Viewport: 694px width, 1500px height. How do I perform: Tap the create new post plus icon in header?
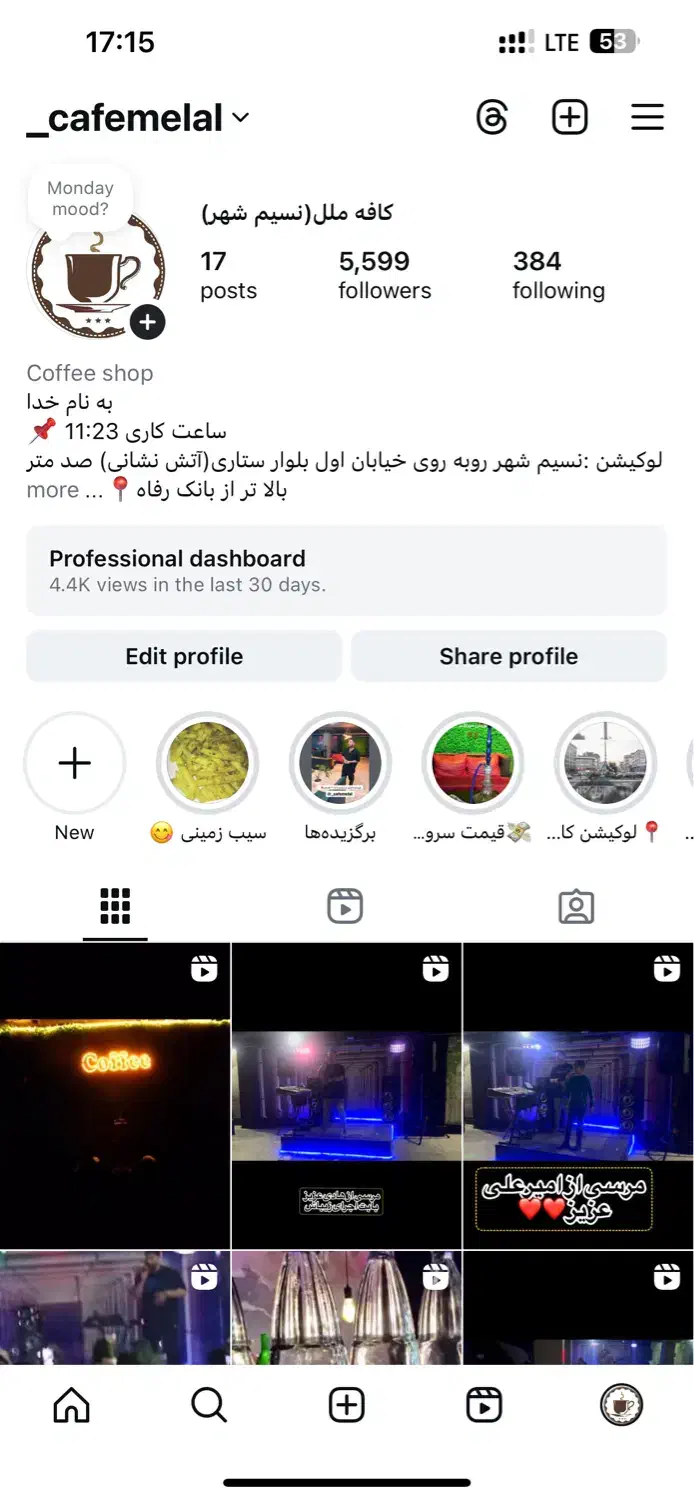(x=570, y=118)
